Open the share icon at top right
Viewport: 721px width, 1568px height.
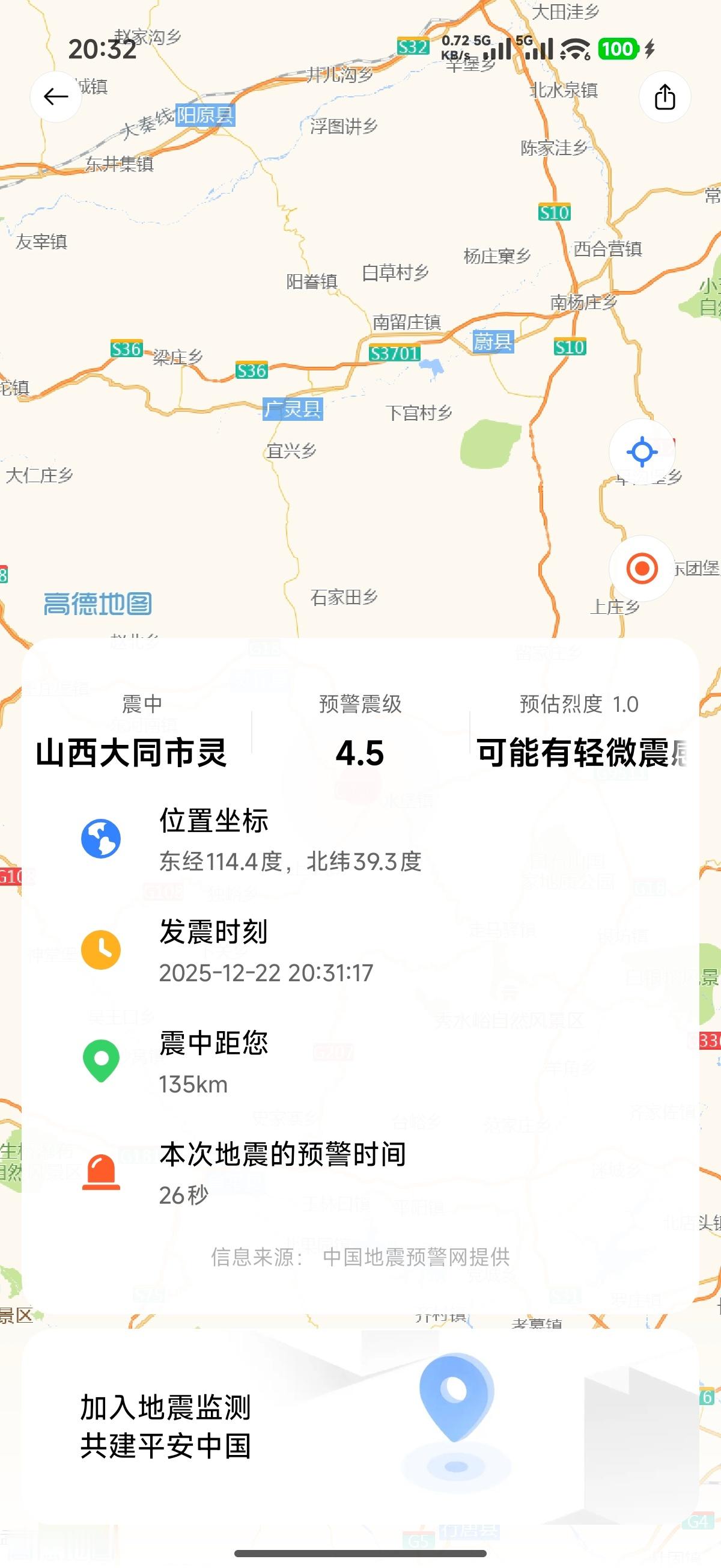[666, 97]
